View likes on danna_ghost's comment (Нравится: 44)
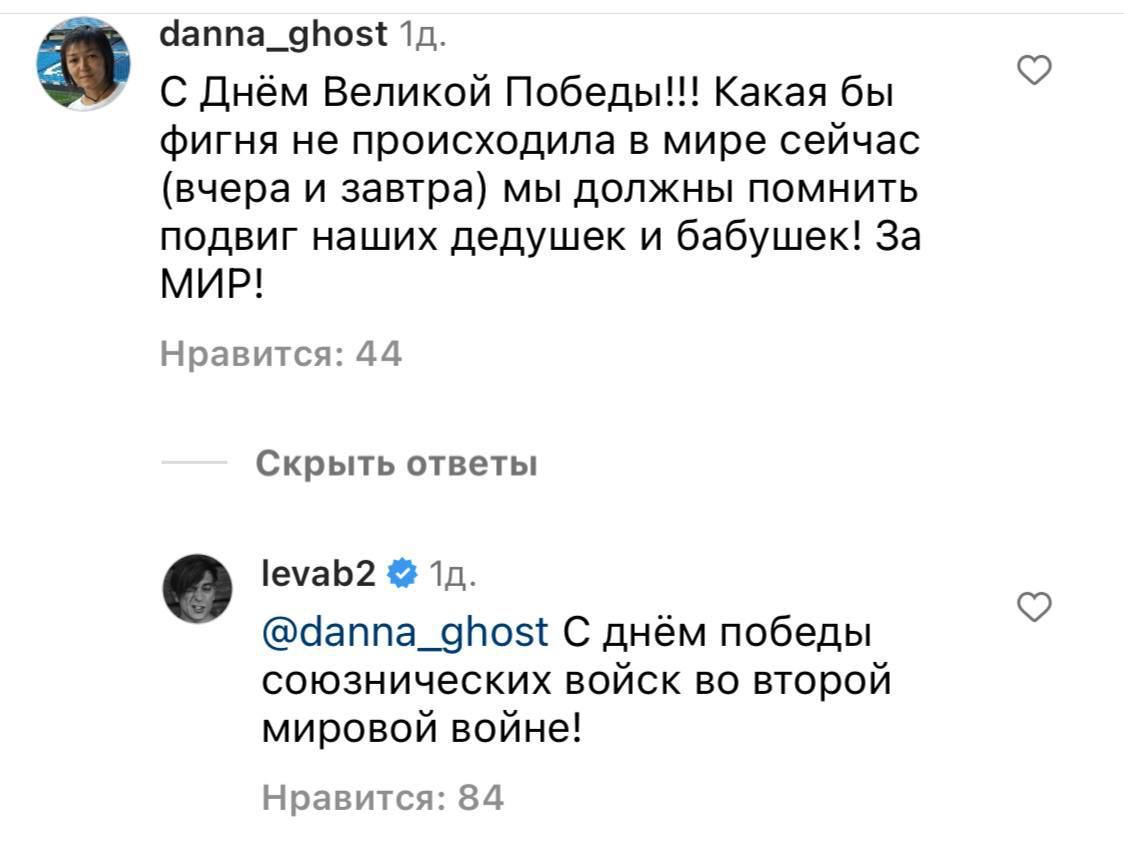This screenshot has width=1124, height=865. coord(281,354)
